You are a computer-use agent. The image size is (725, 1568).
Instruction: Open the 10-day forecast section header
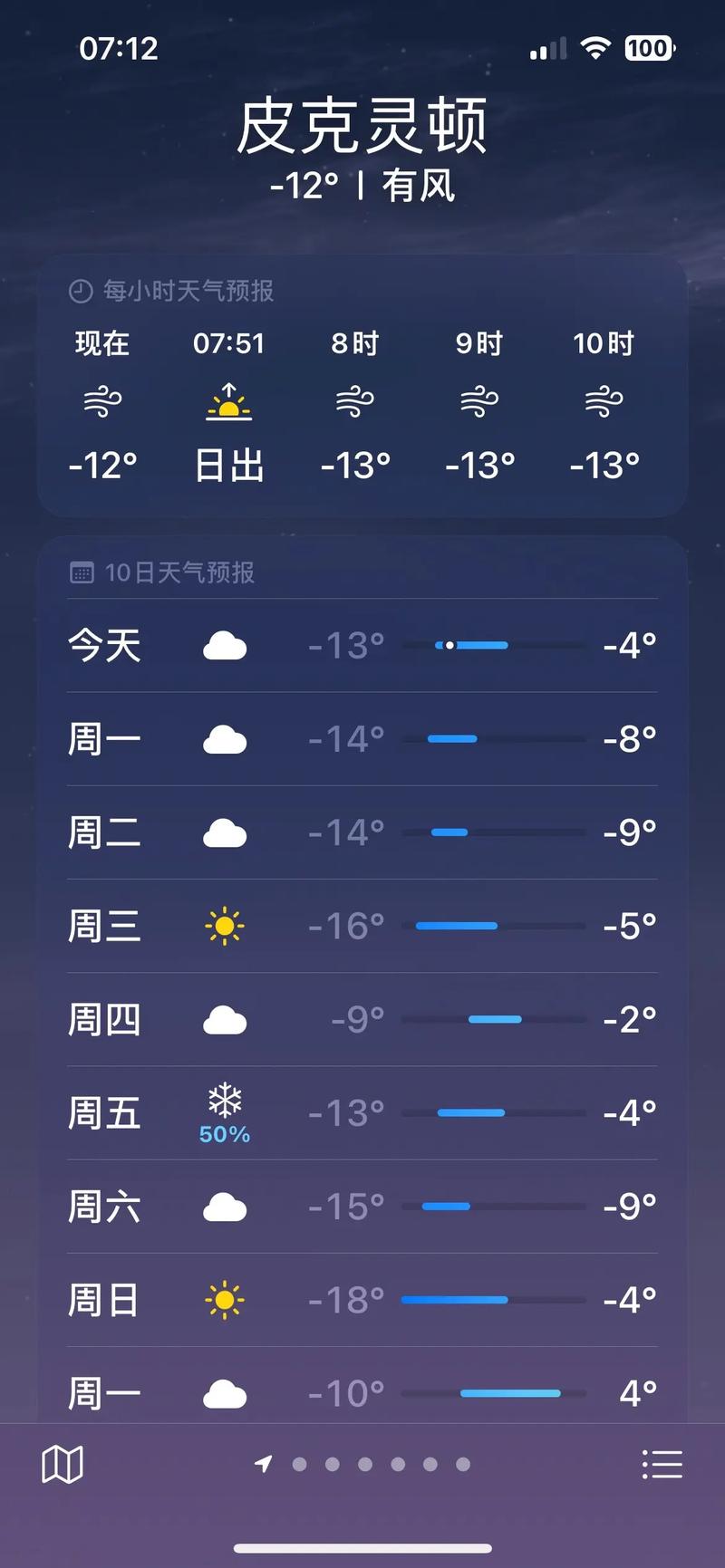pos(163,572)
